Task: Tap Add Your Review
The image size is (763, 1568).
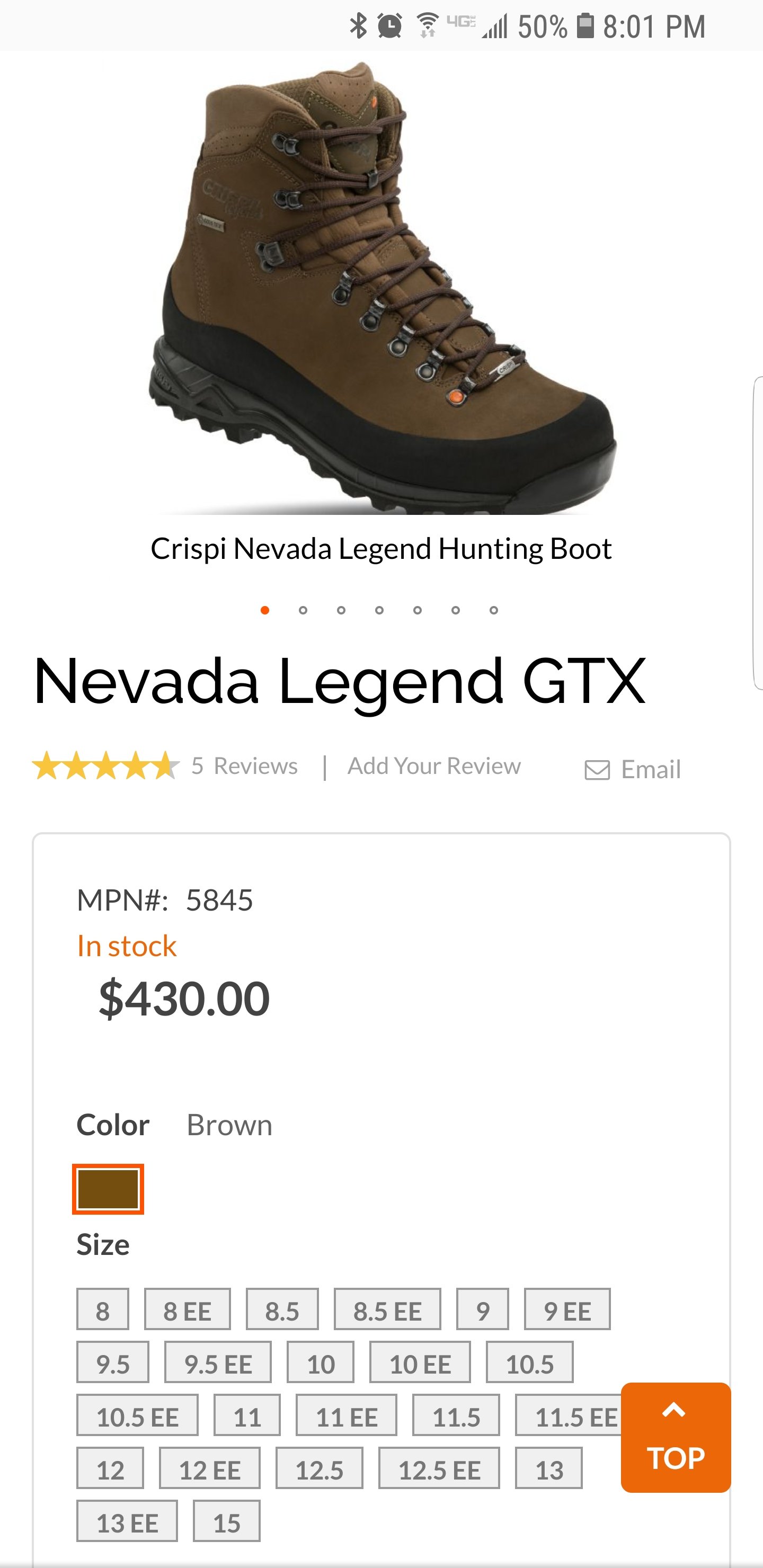Action: [433, 766]
